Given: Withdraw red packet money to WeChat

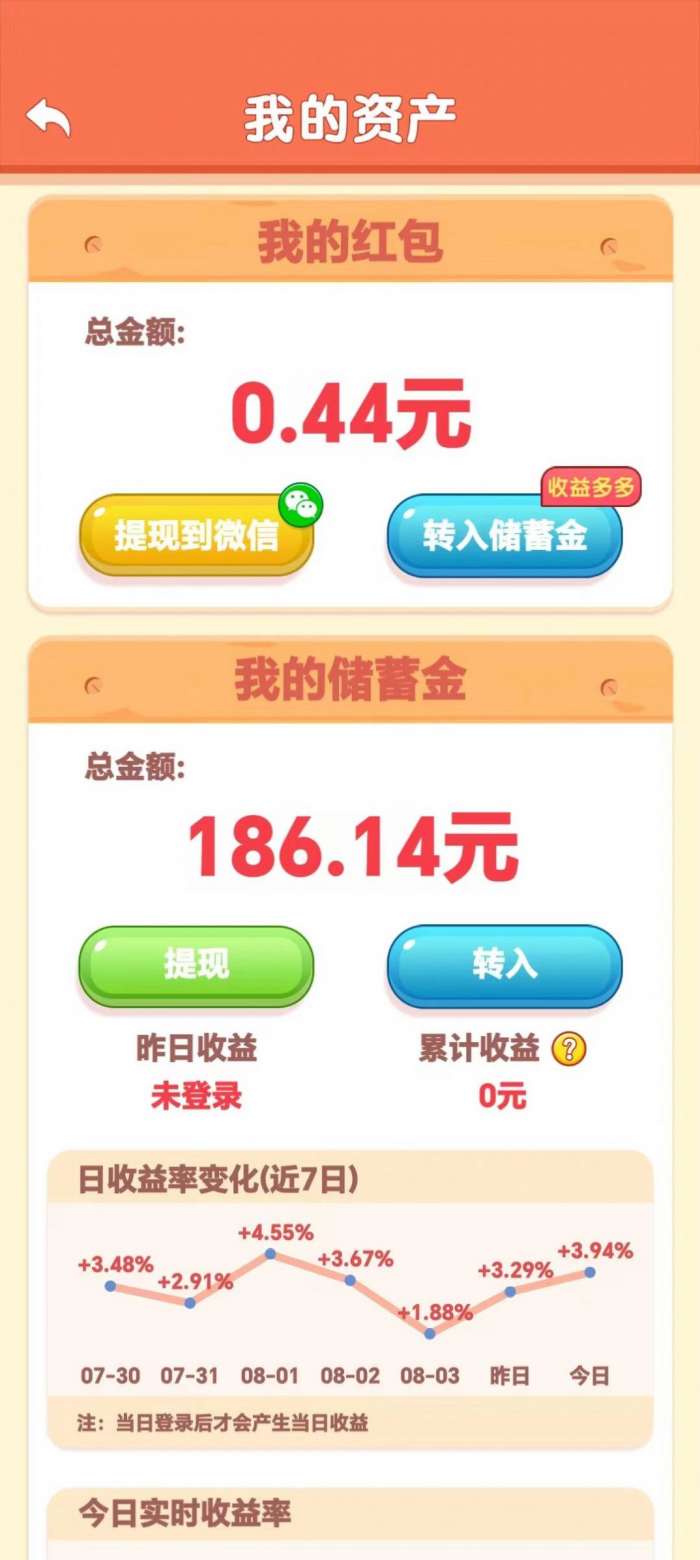Looking at the screenshot, I should click(x=197, y=536).
